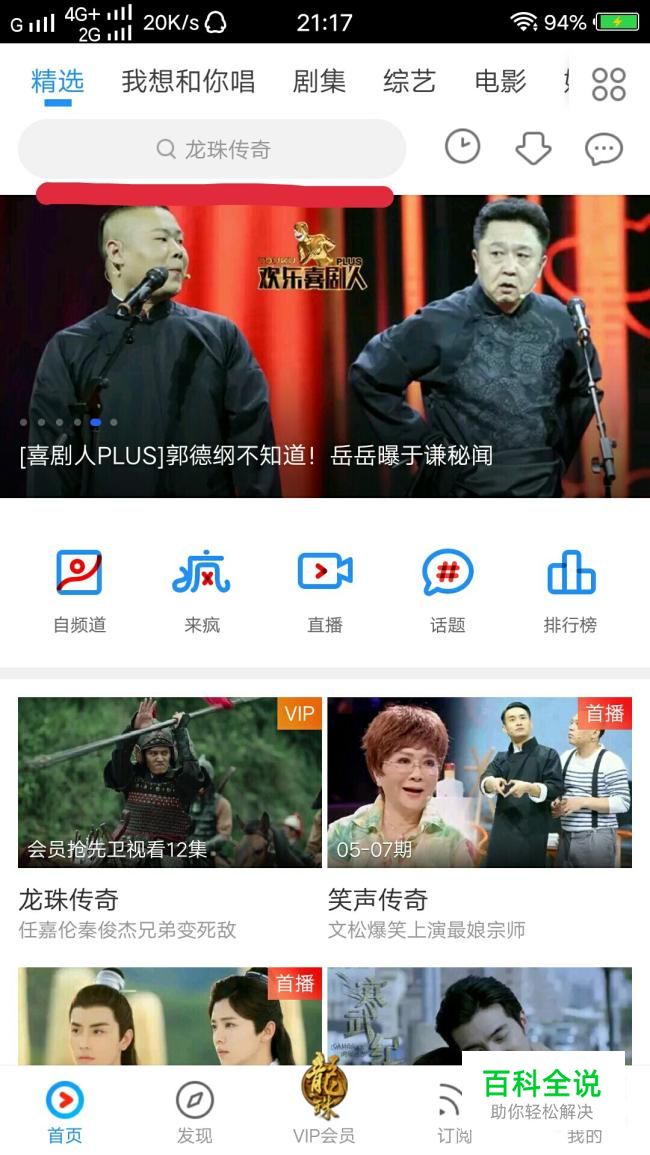Open the 话题 topics shortcut

(447, 590)
